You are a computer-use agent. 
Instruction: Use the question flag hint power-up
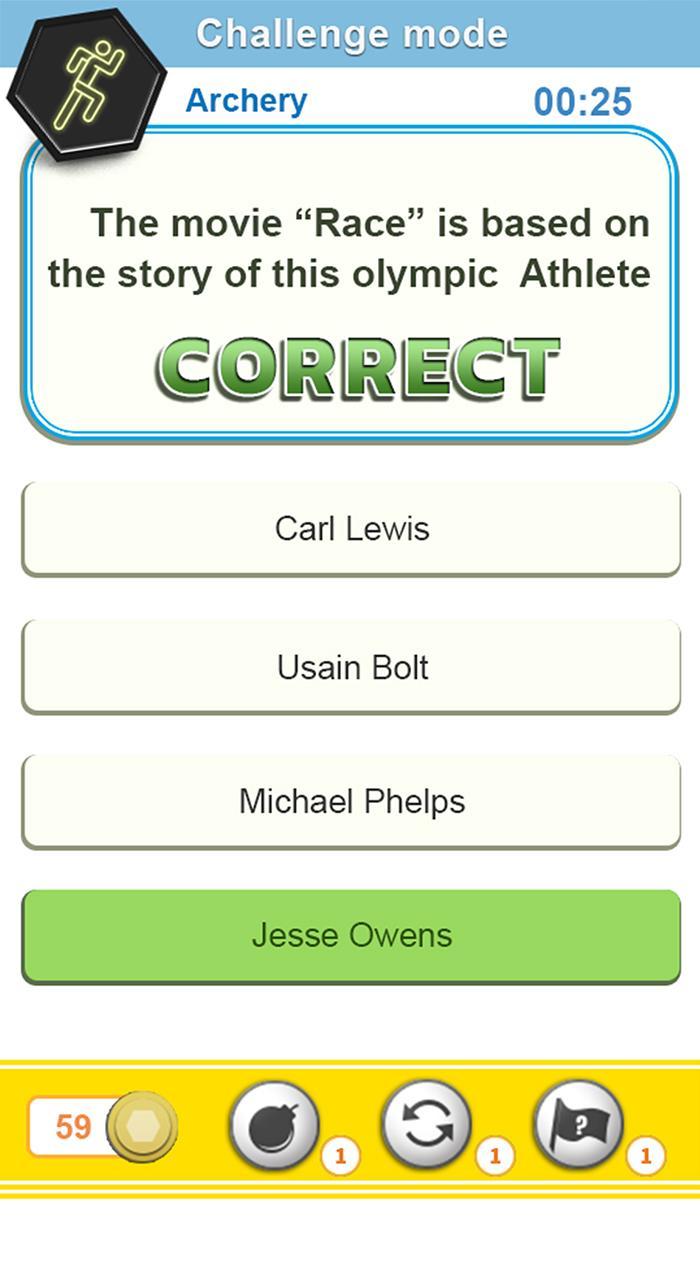click(x=579, y=1127)
